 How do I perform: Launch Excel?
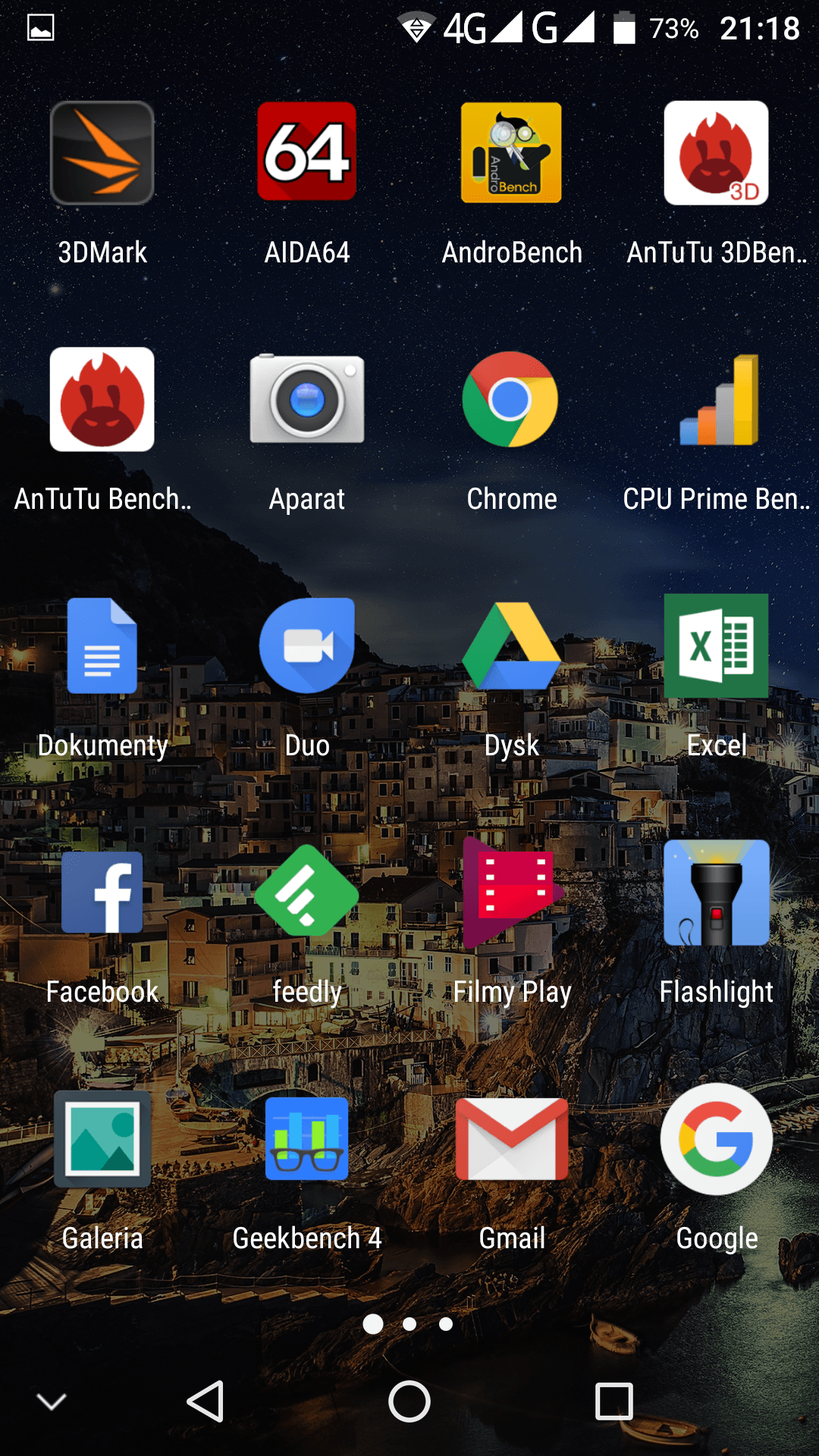coord(717,646)
